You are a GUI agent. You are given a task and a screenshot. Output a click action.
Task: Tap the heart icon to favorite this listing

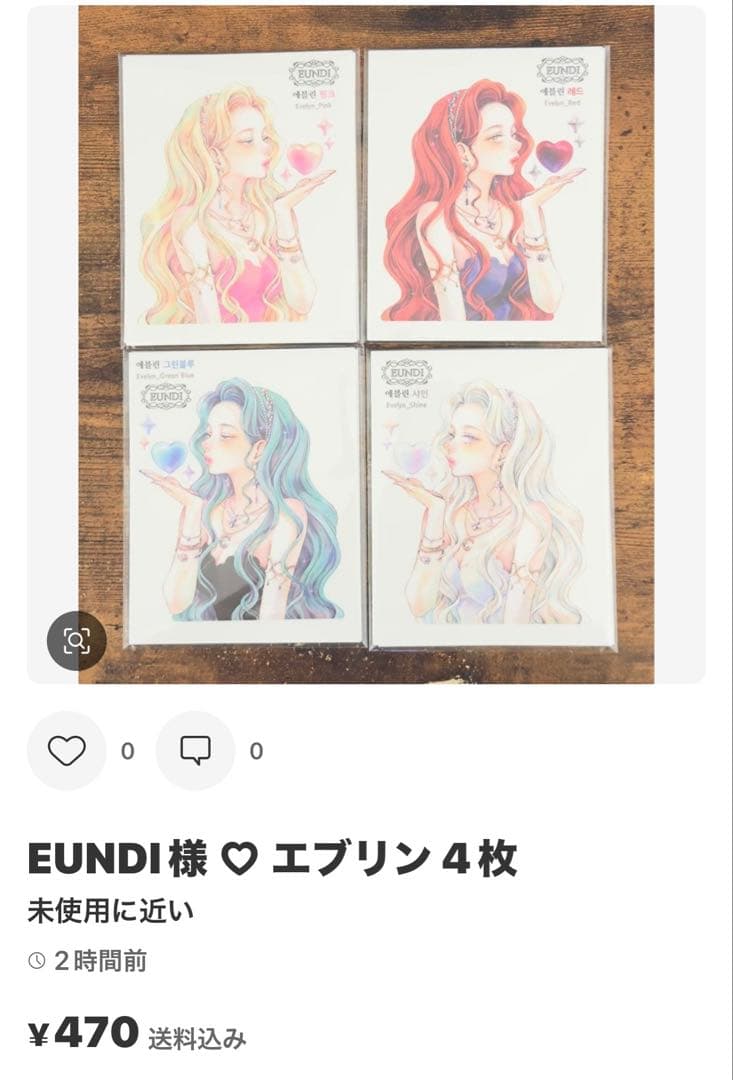[x=66, y=748]
